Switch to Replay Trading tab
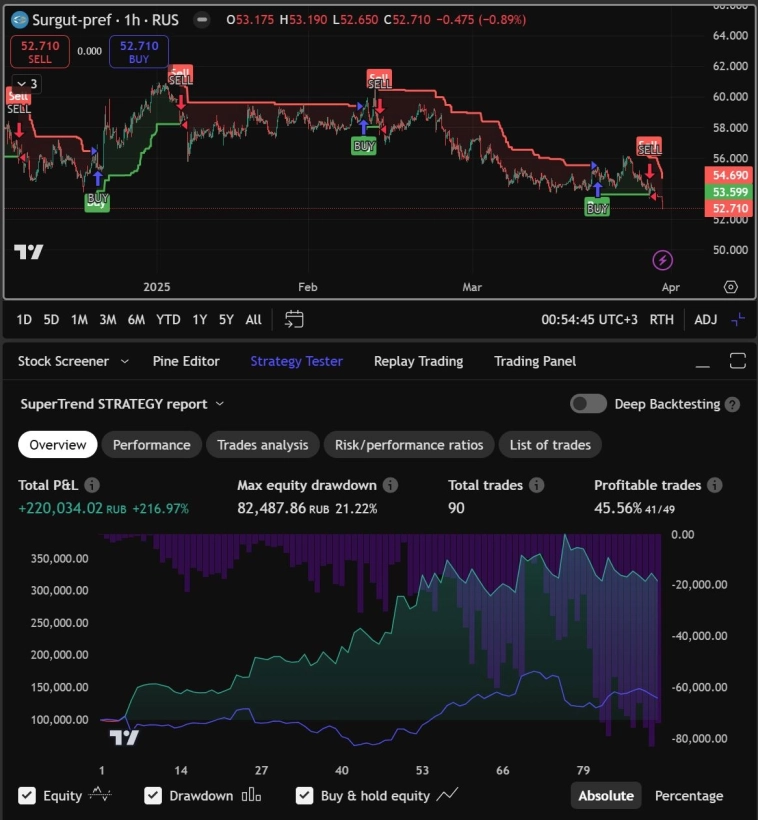758x820 pixels. (418, 361)
